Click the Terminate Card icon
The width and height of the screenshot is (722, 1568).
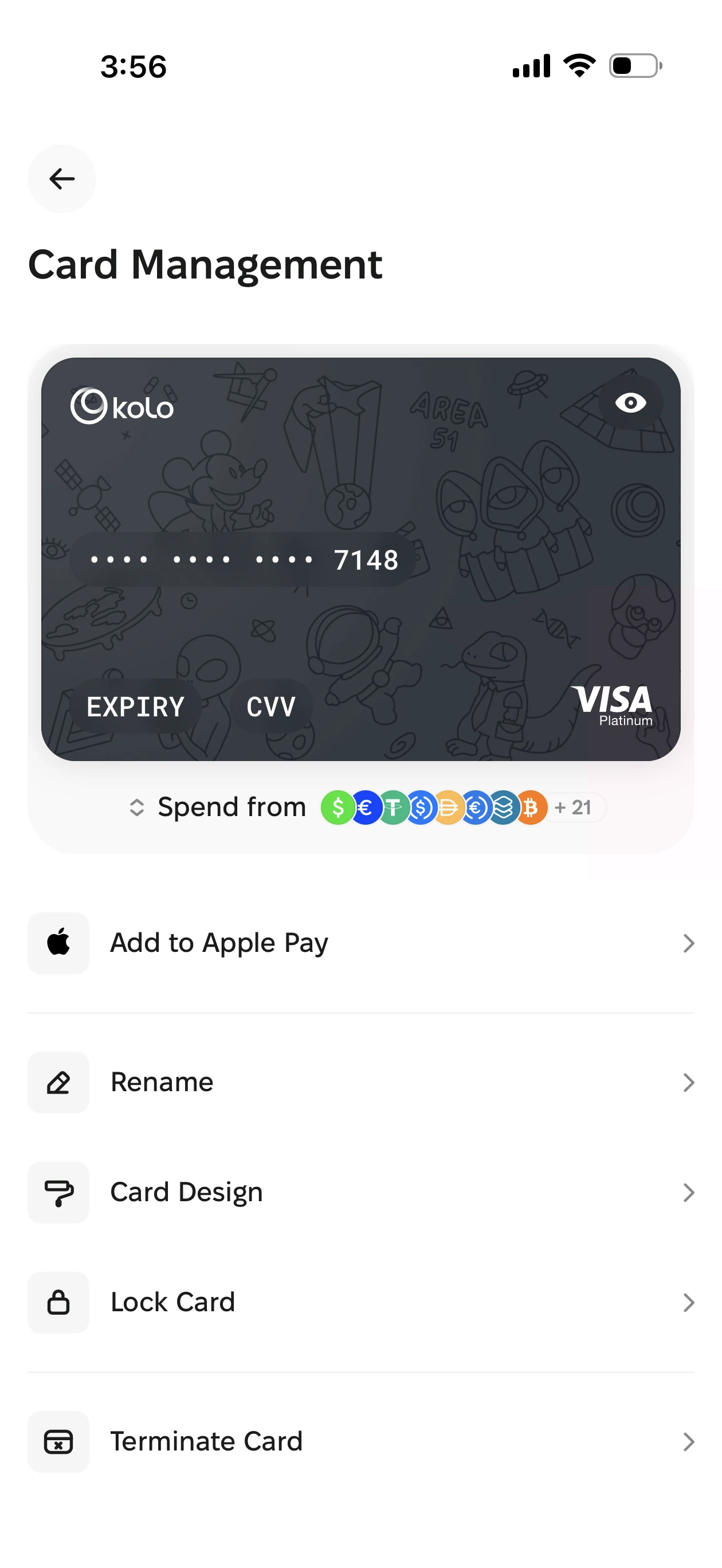point(58,1441)
